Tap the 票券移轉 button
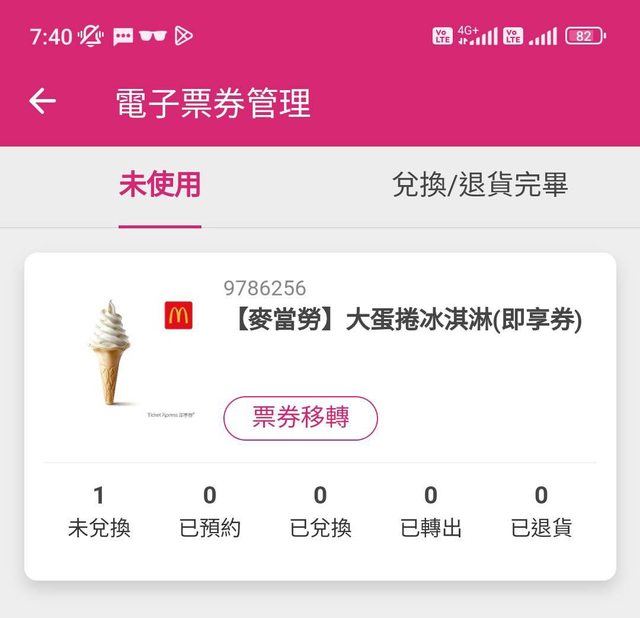The width and height of the screenshot is (640, 618). click(300, 418)
